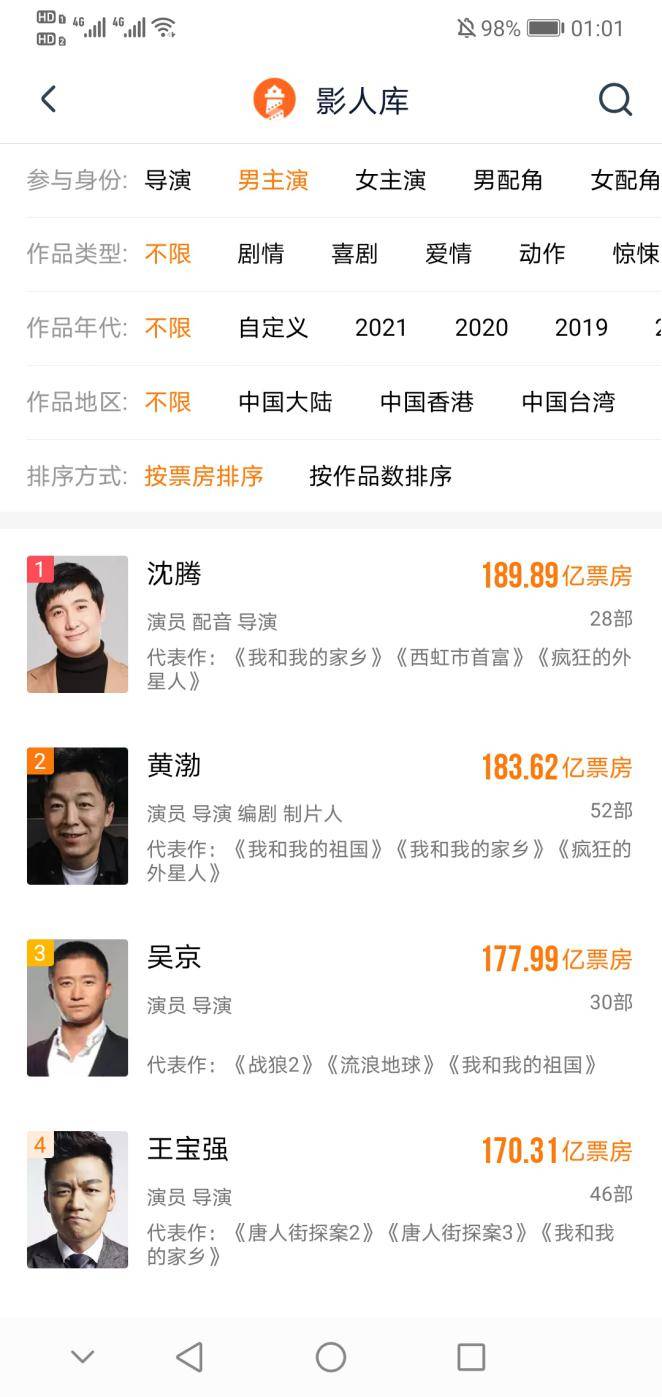The width and height of the screenshot is (662, 1397).
Task: Sort list by 按作品数排序
Action: (x=381, y=476)
